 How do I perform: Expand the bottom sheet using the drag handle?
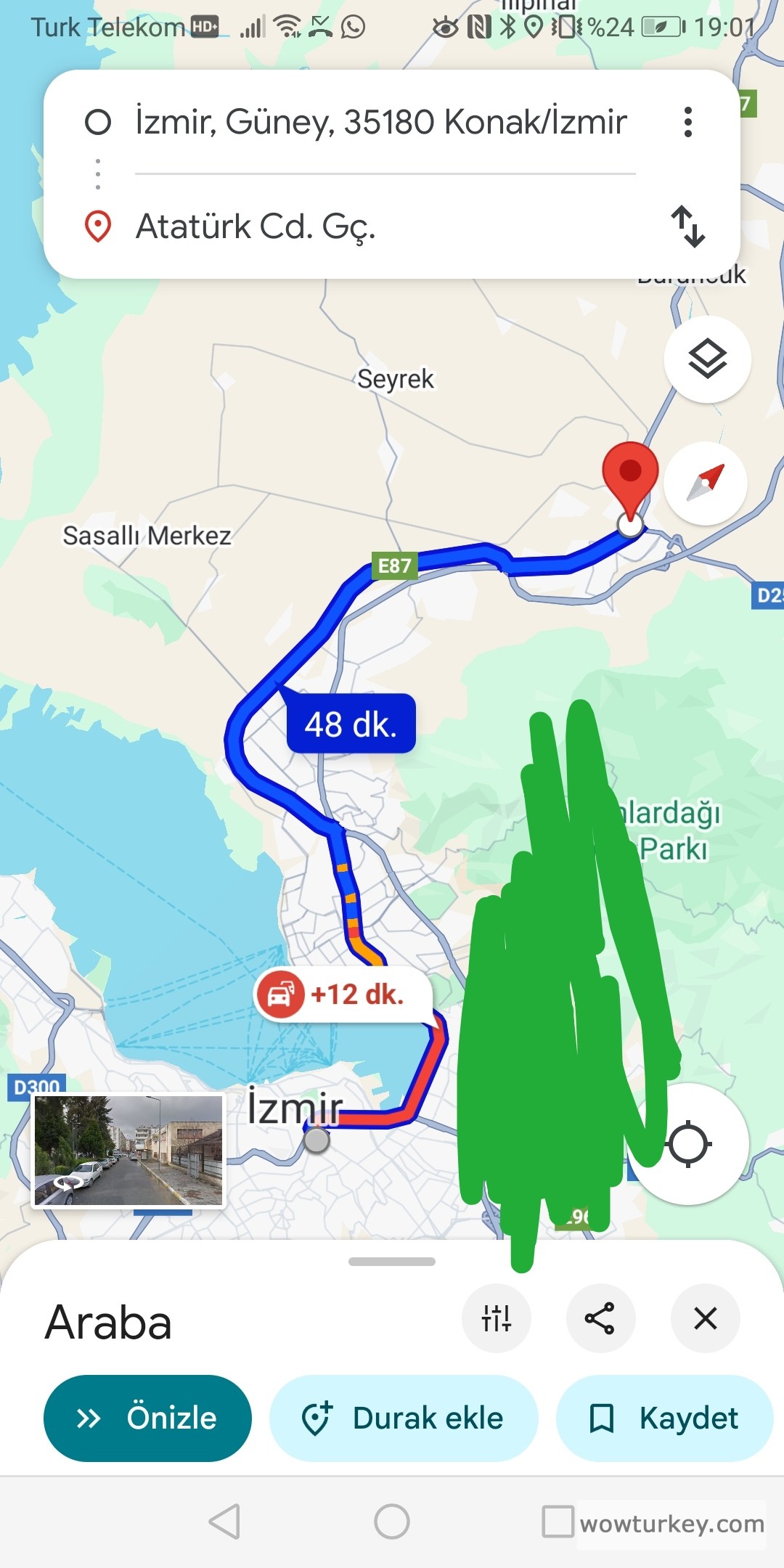tap(392, 1262)
